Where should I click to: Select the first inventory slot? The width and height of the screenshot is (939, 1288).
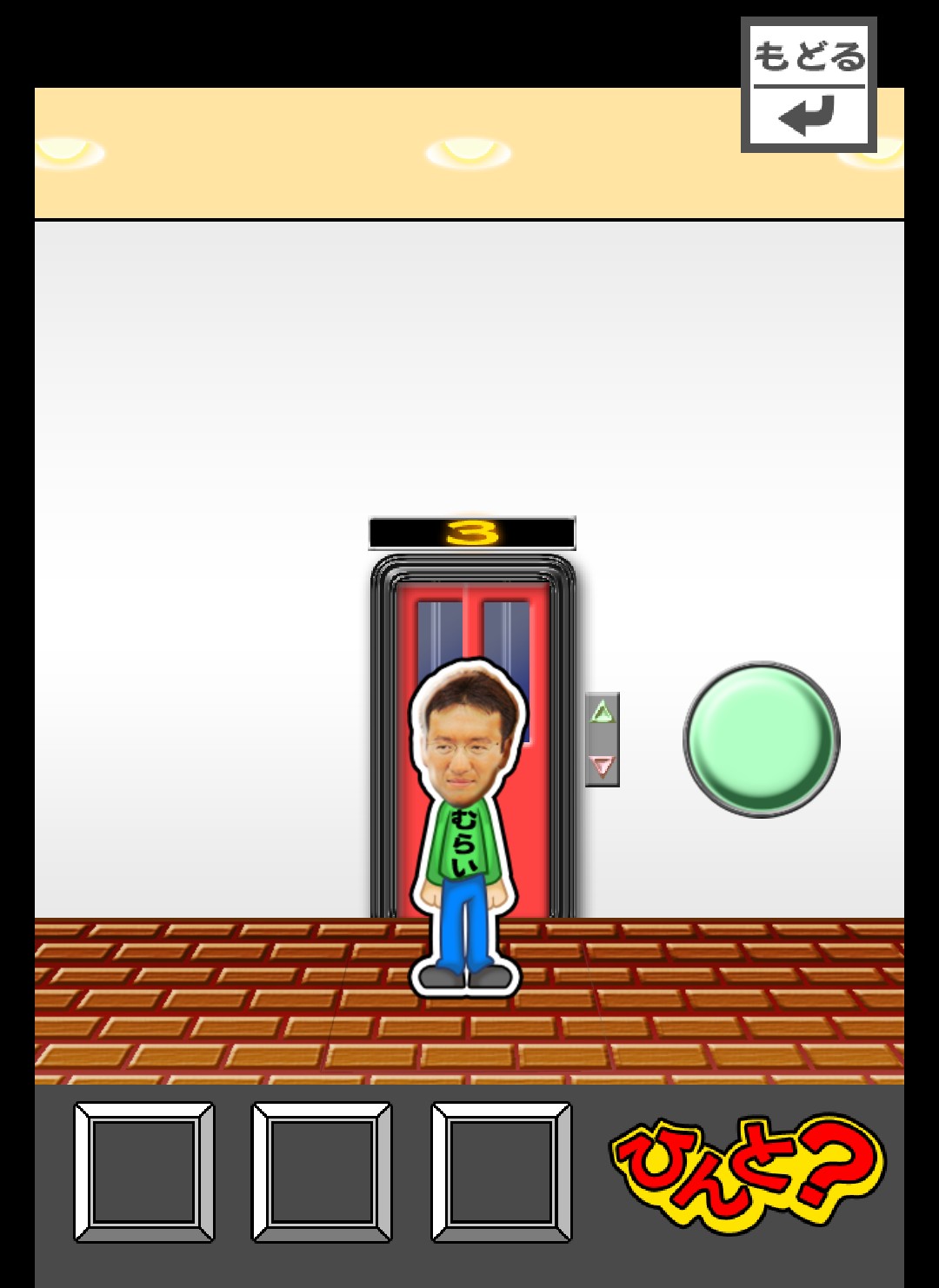(144, 1172)
